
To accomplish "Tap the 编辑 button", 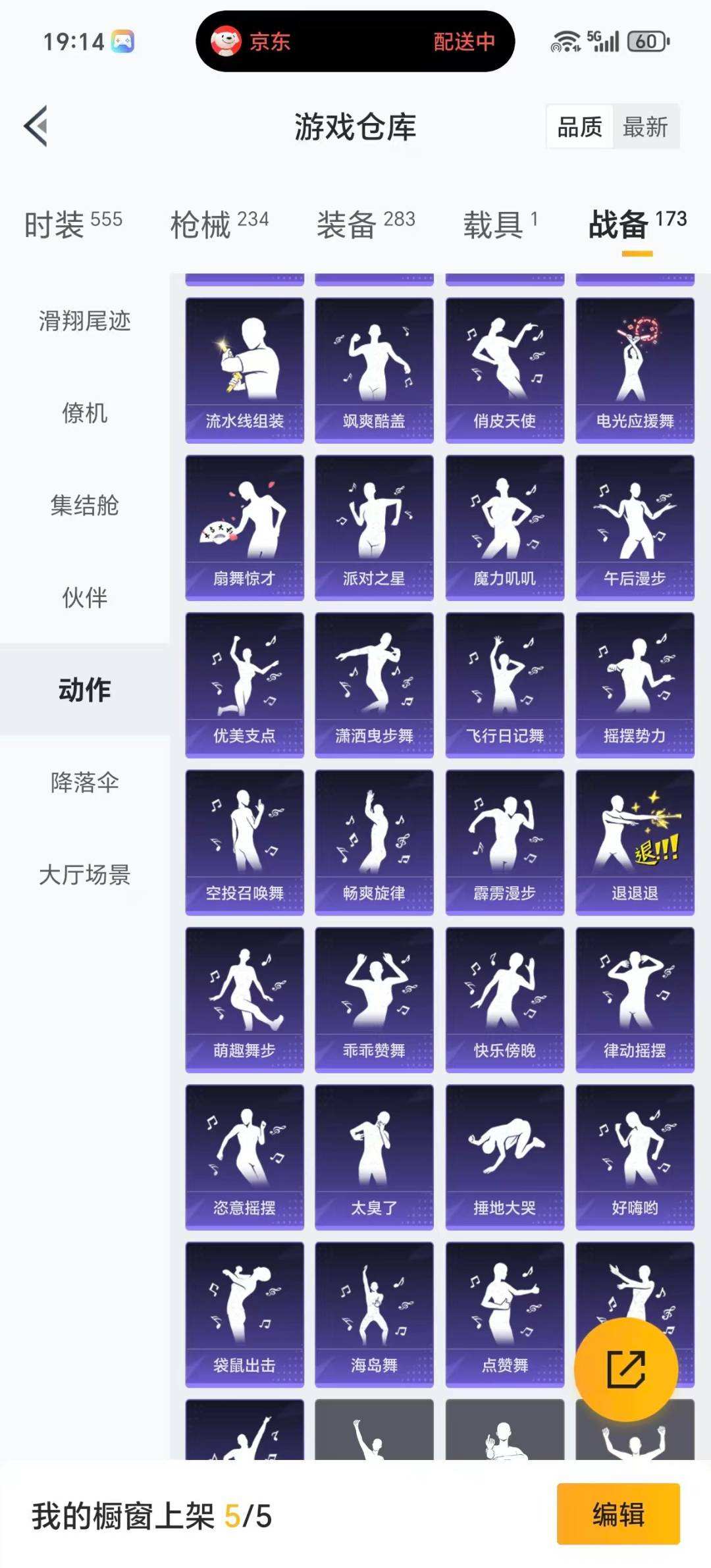I will pos(618,1514).
